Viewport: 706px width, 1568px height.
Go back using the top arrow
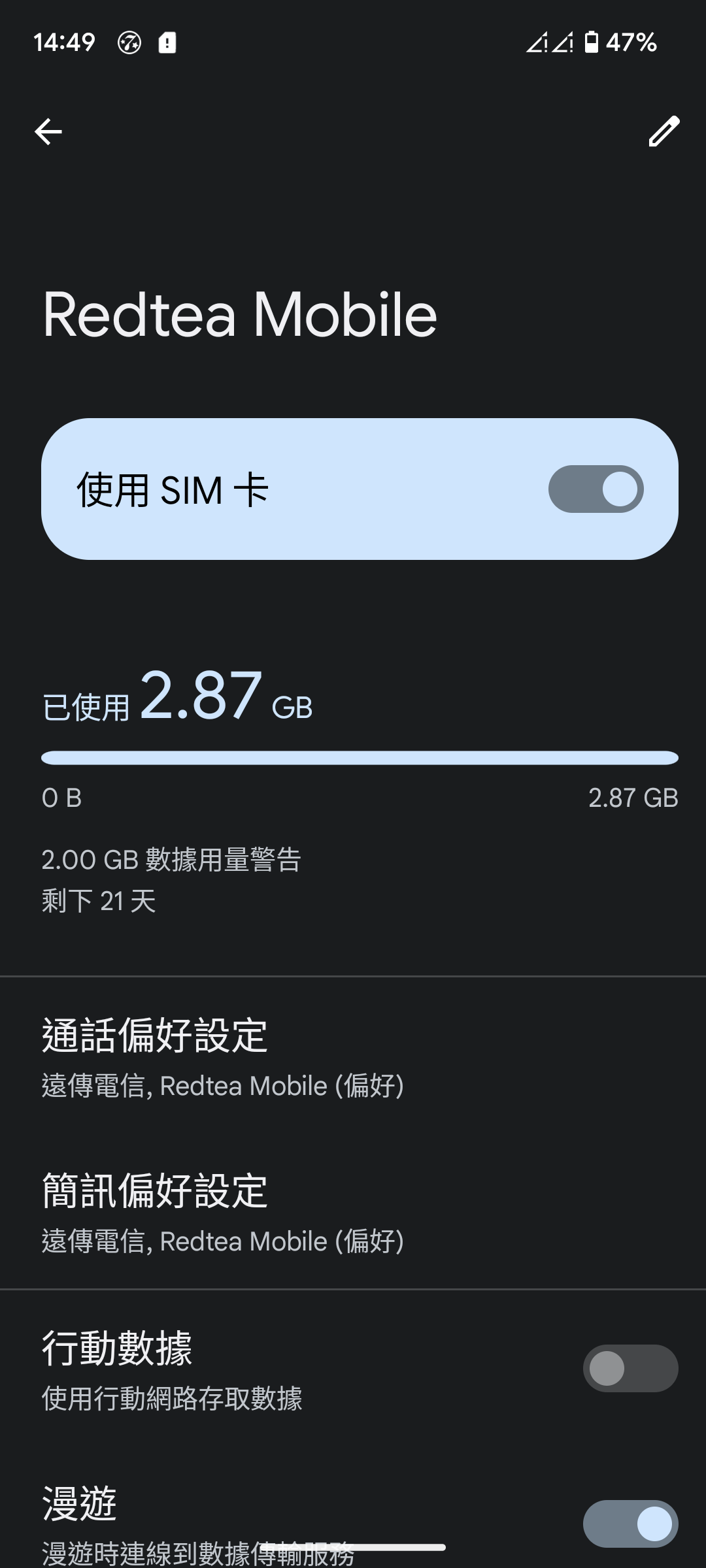(x=48, y=132)
